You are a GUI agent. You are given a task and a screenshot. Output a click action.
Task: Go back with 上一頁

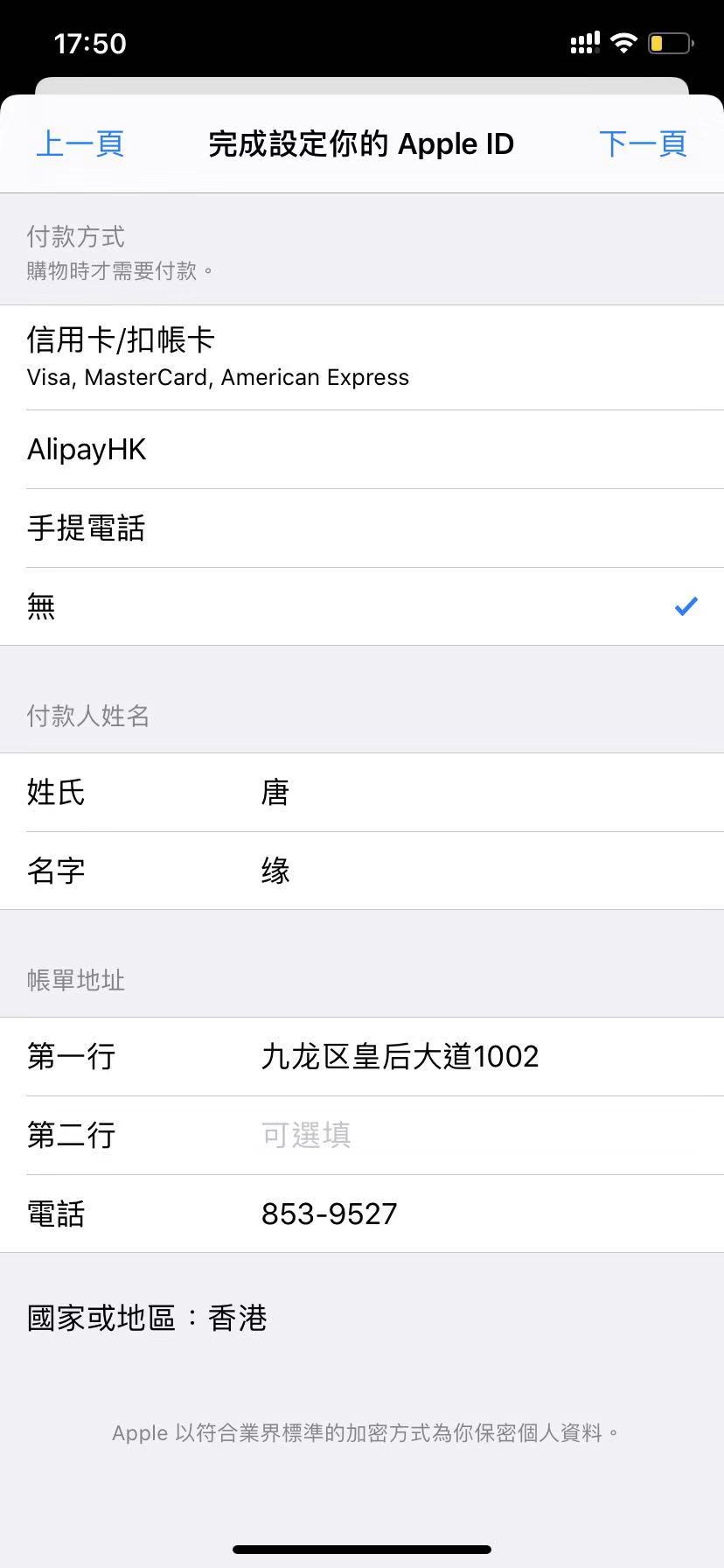(80, 144)
